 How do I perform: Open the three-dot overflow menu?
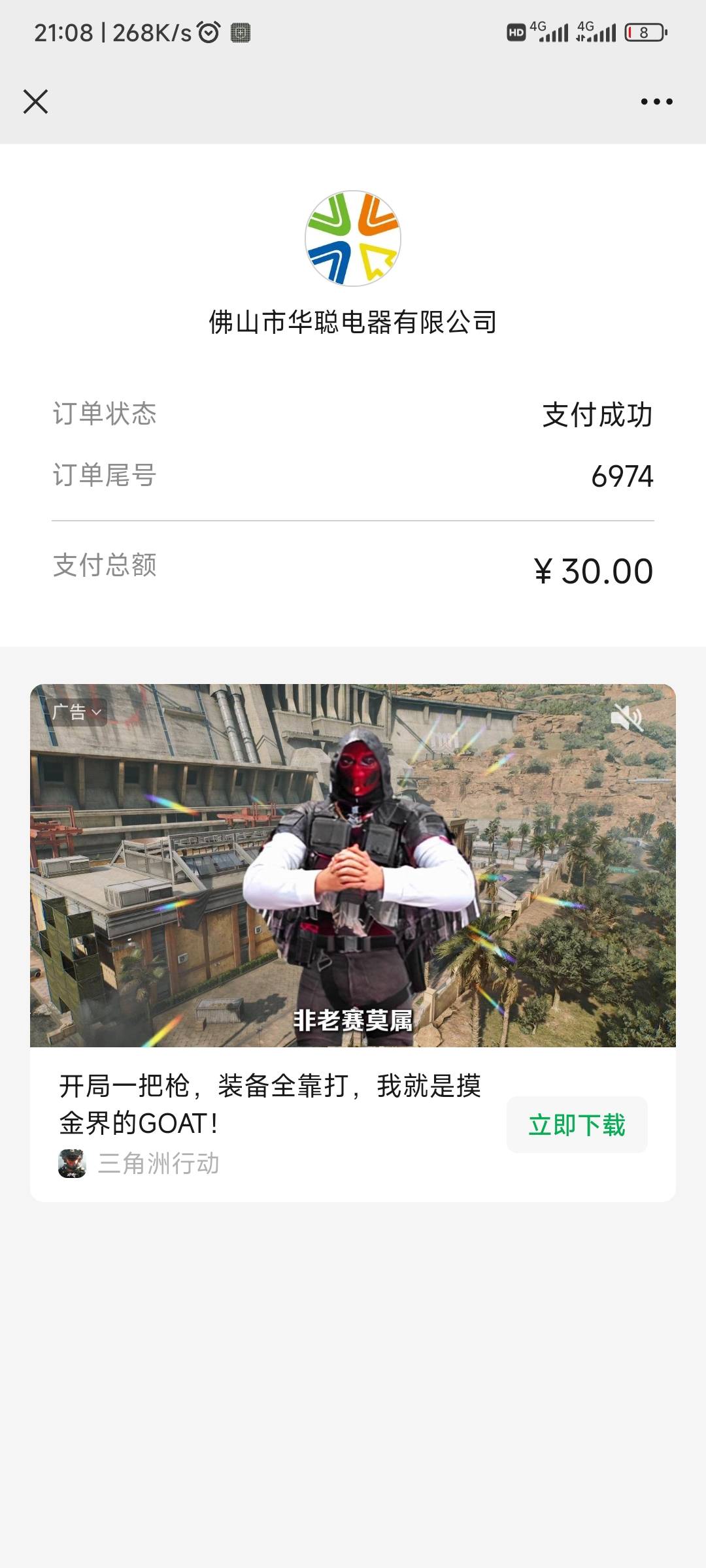pyautogui.click(x=656, y=102)
